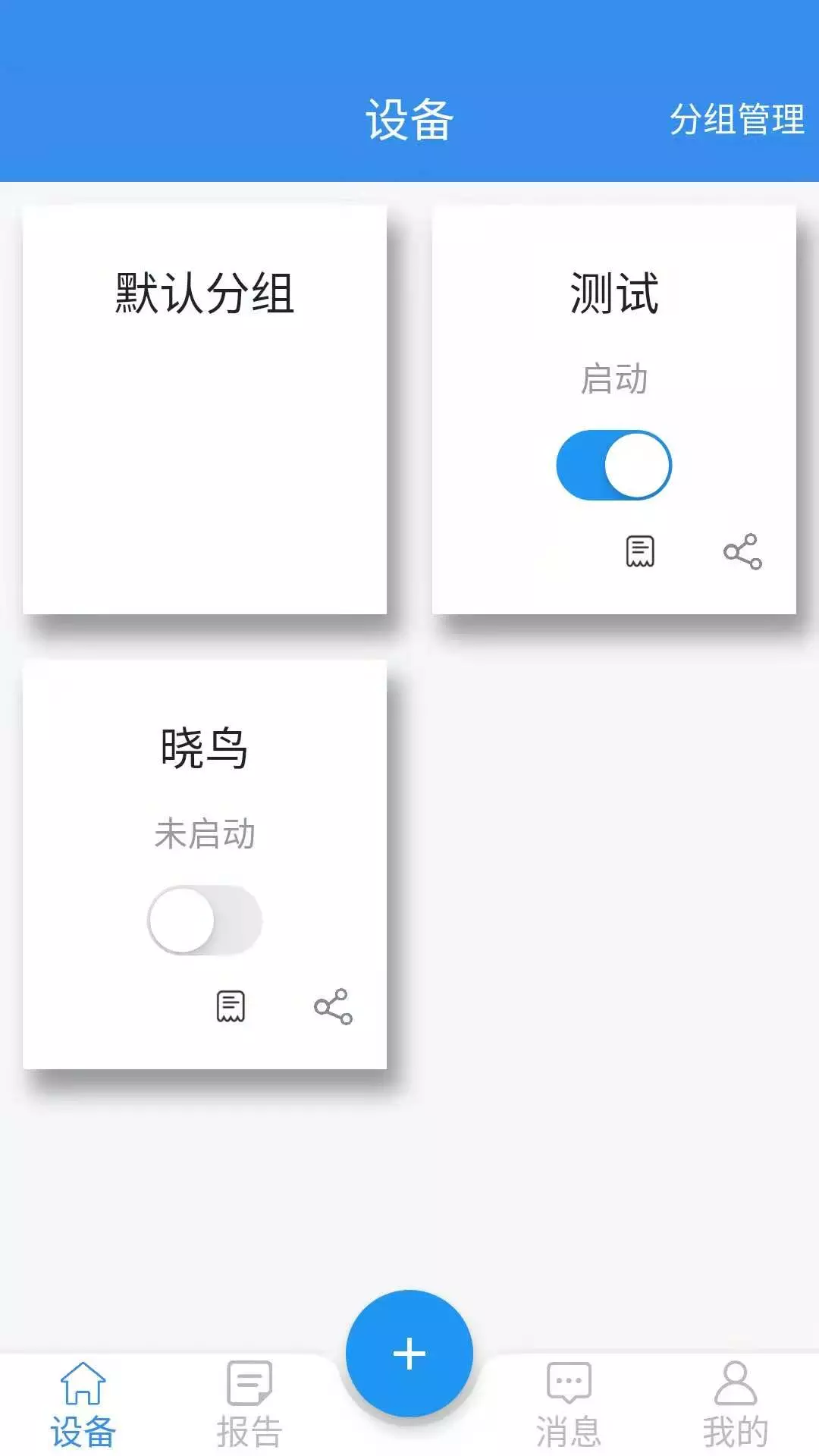Select the 设备 tab
This screenshot has width=819, height=1456.
83,1403
